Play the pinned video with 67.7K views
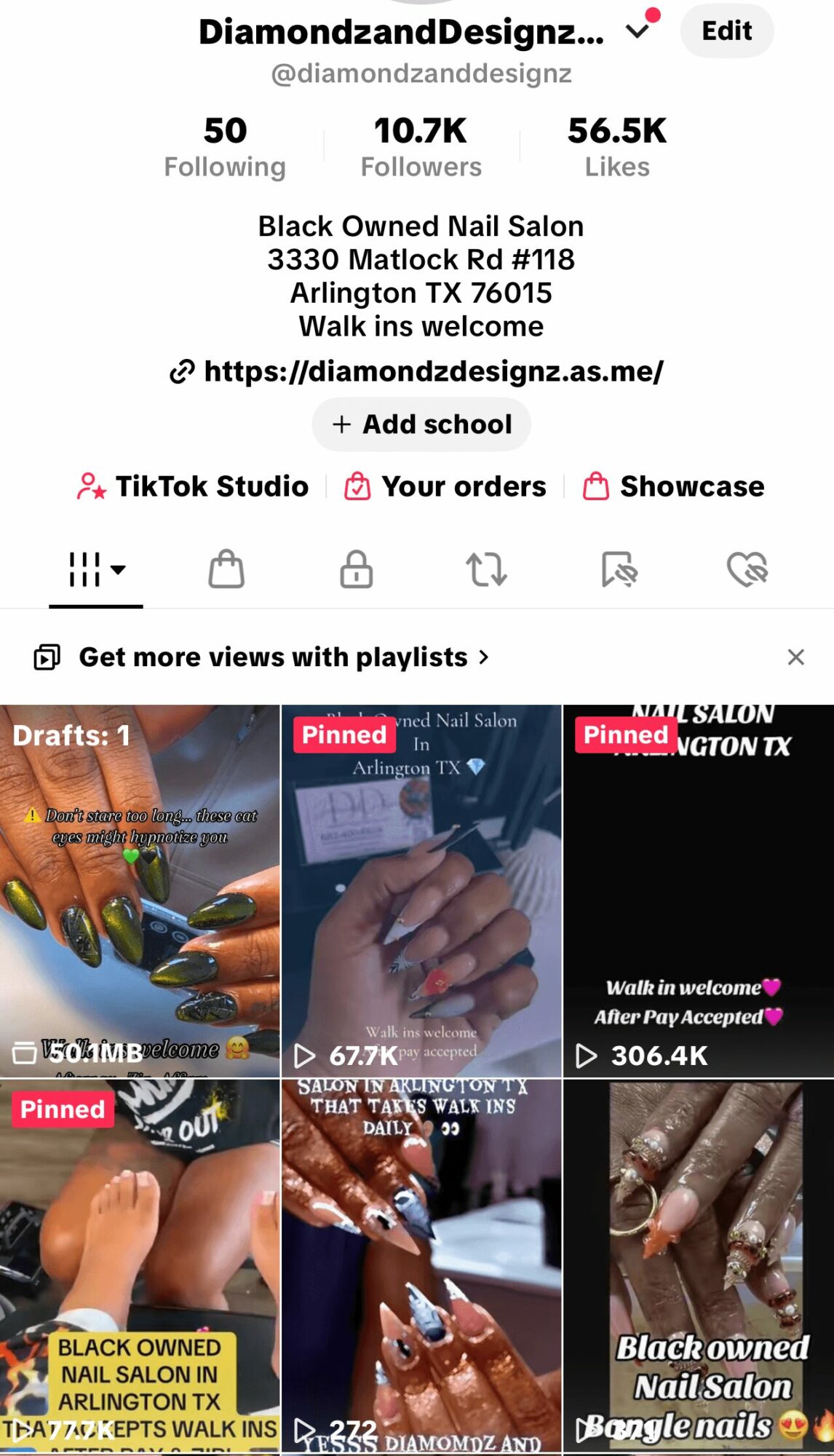The width and height of the screenshot is (834, 1456). (x=421, y=891)
